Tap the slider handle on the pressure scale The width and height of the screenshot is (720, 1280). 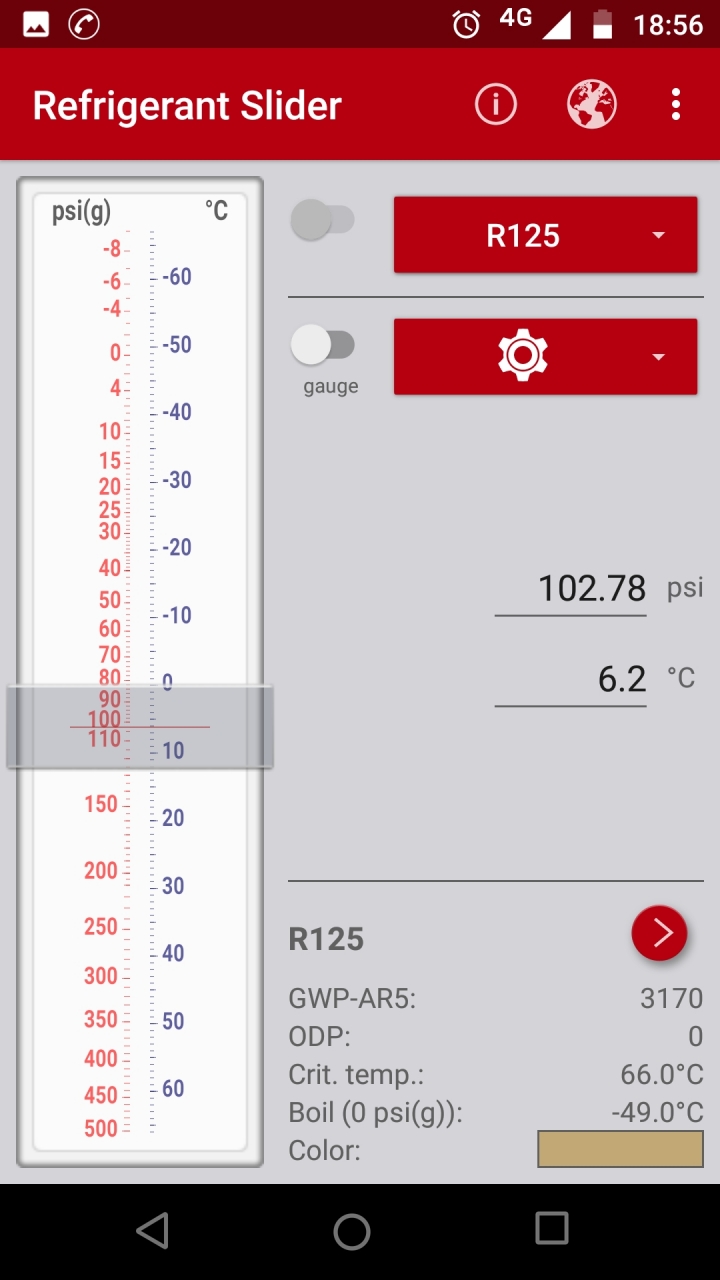[x=140, y=727]
